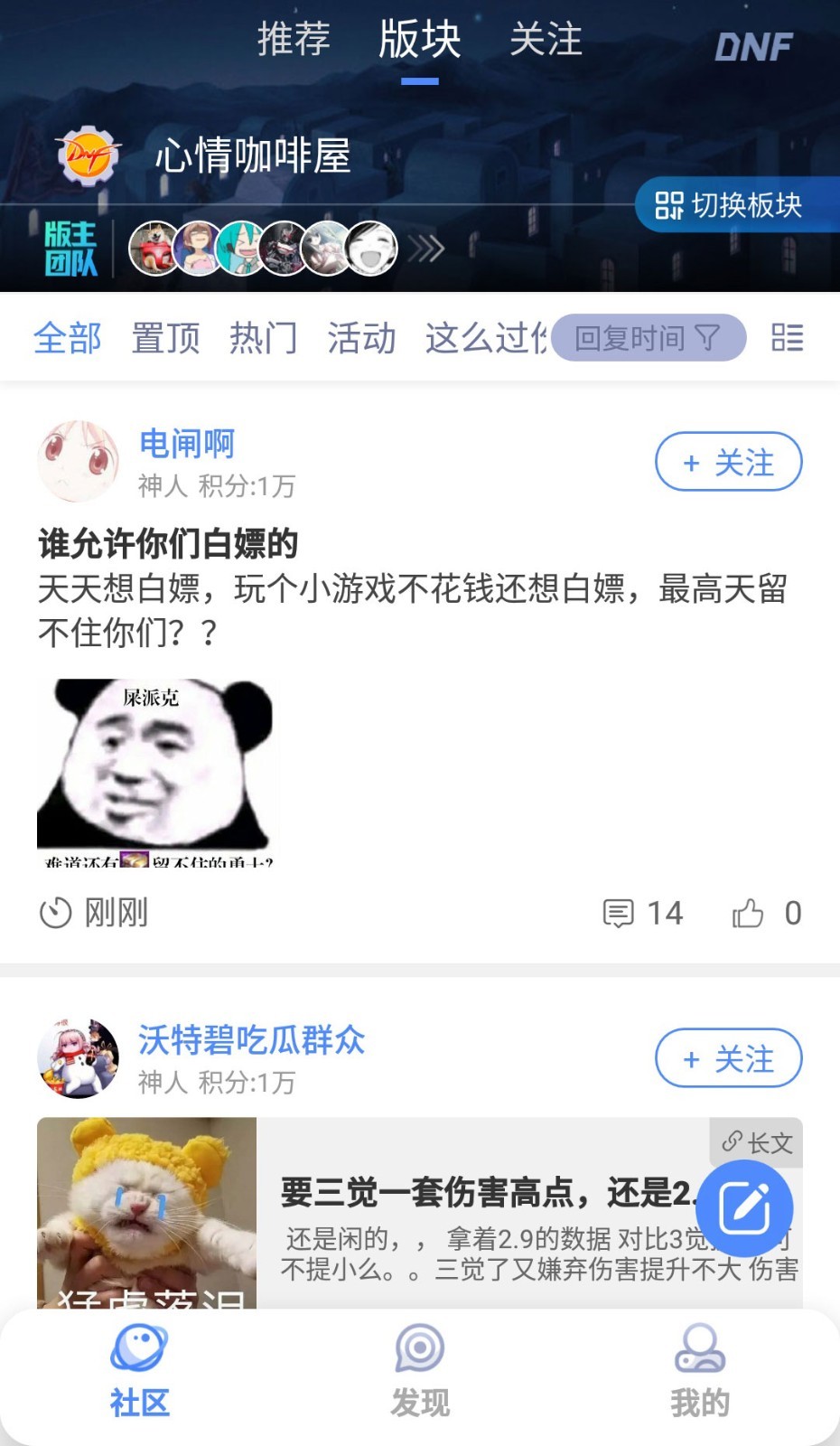The height and width of the screenshot is (1446, 840).
Task: Follow user 电闸啊 via the 关注 button
Action: 728,462
